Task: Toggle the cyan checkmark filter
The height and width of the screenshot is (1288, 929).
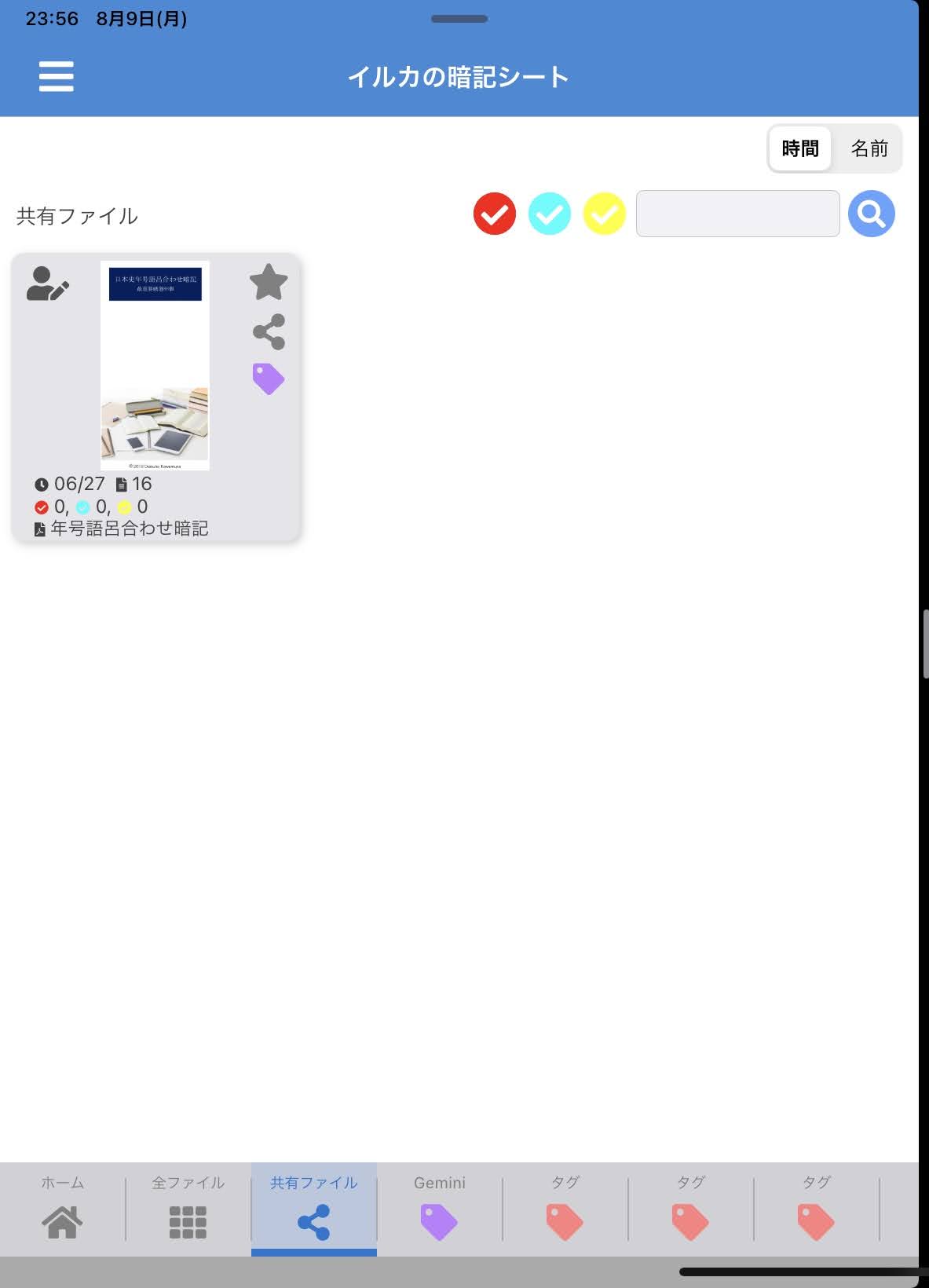Action: tap(550, 214)
